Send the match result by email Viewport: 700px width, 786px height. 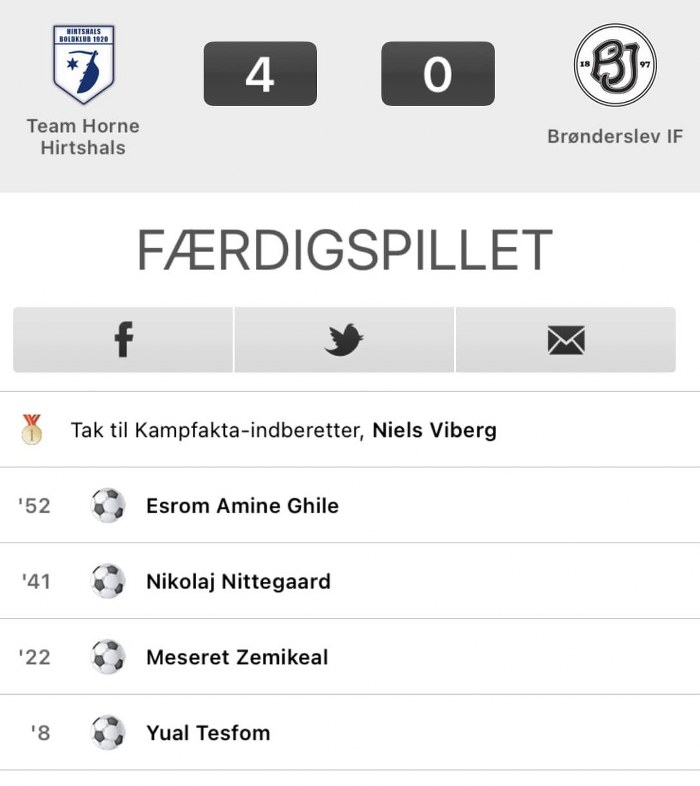pos(566,340)
